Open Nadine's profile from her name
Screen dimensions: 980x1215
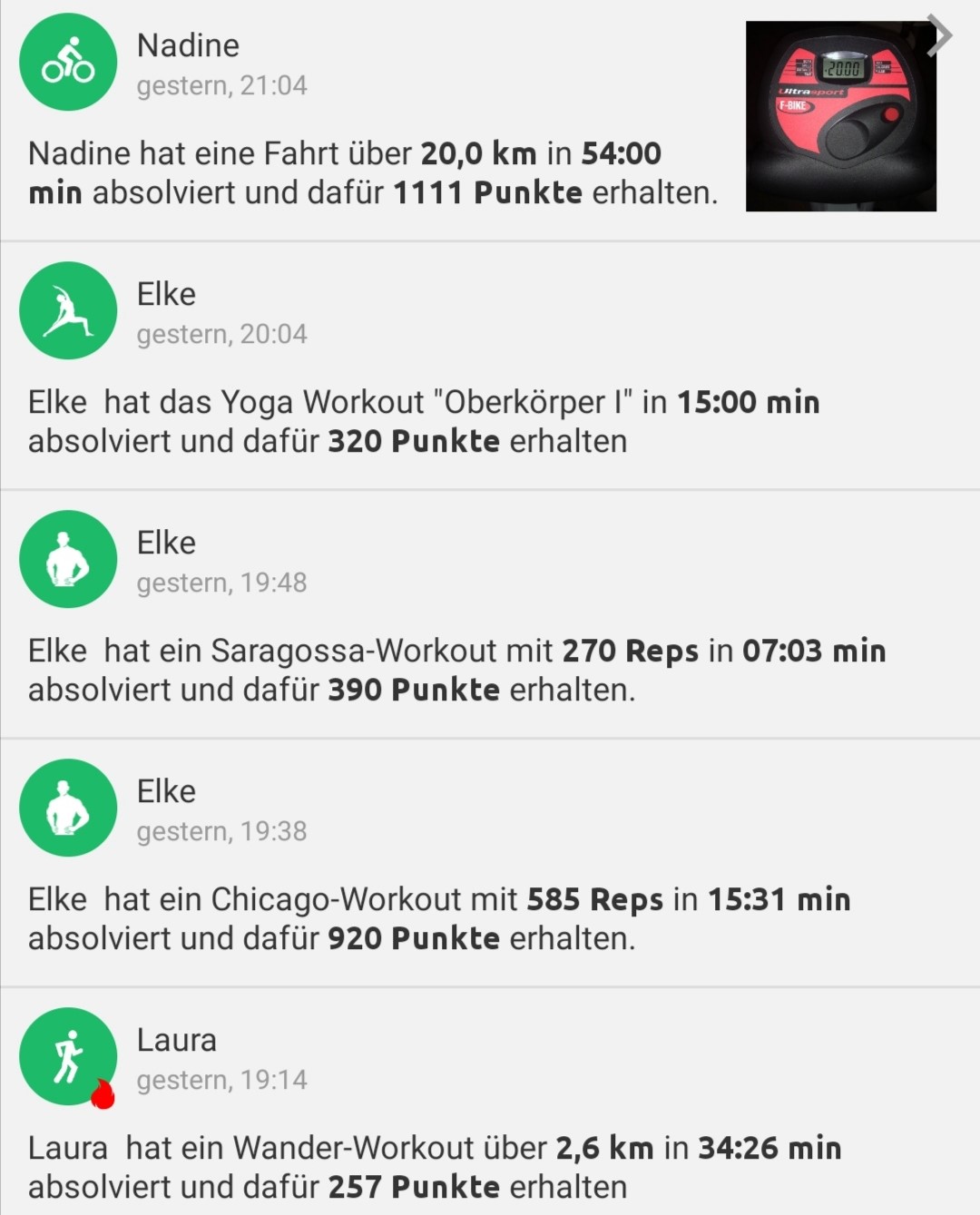187,45
